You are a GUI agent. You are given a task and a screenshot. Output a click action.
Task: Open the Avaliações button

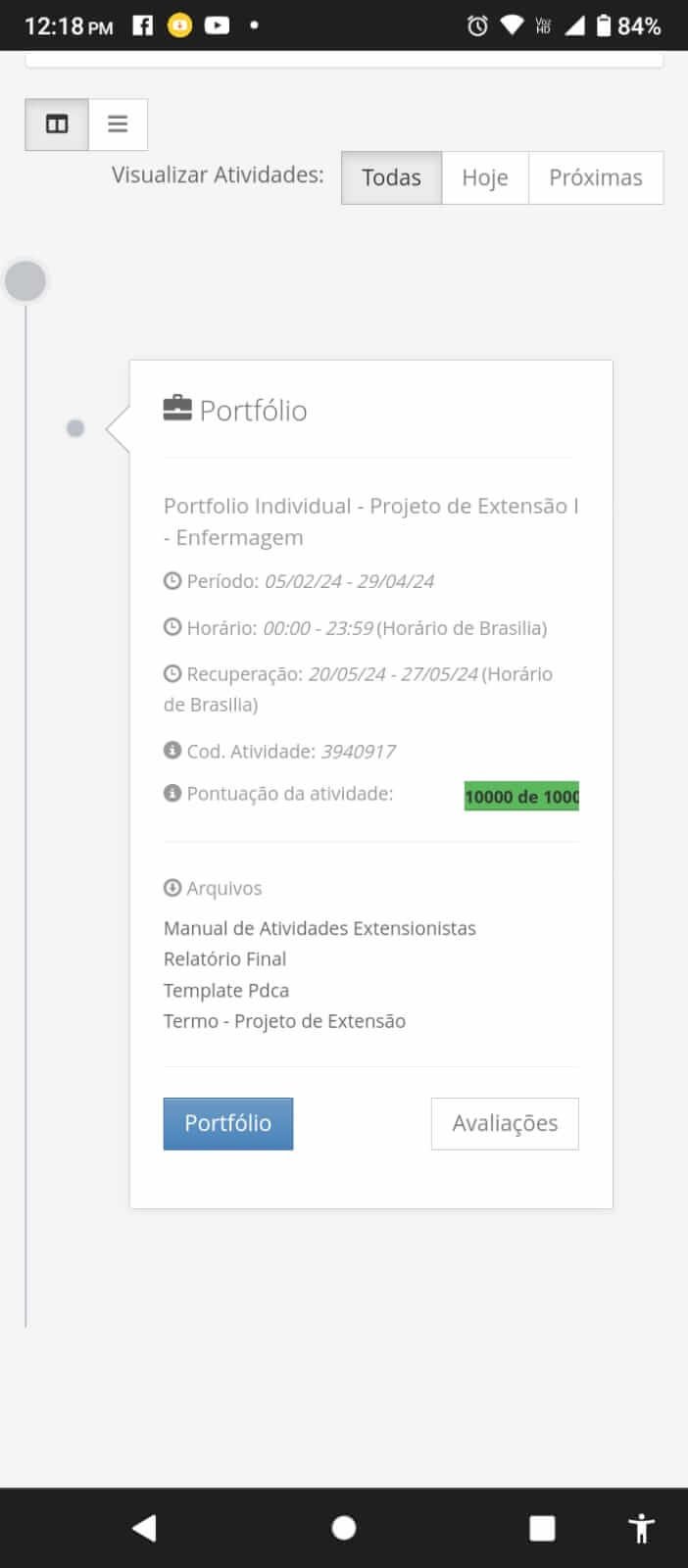(x=505, y=1123)
